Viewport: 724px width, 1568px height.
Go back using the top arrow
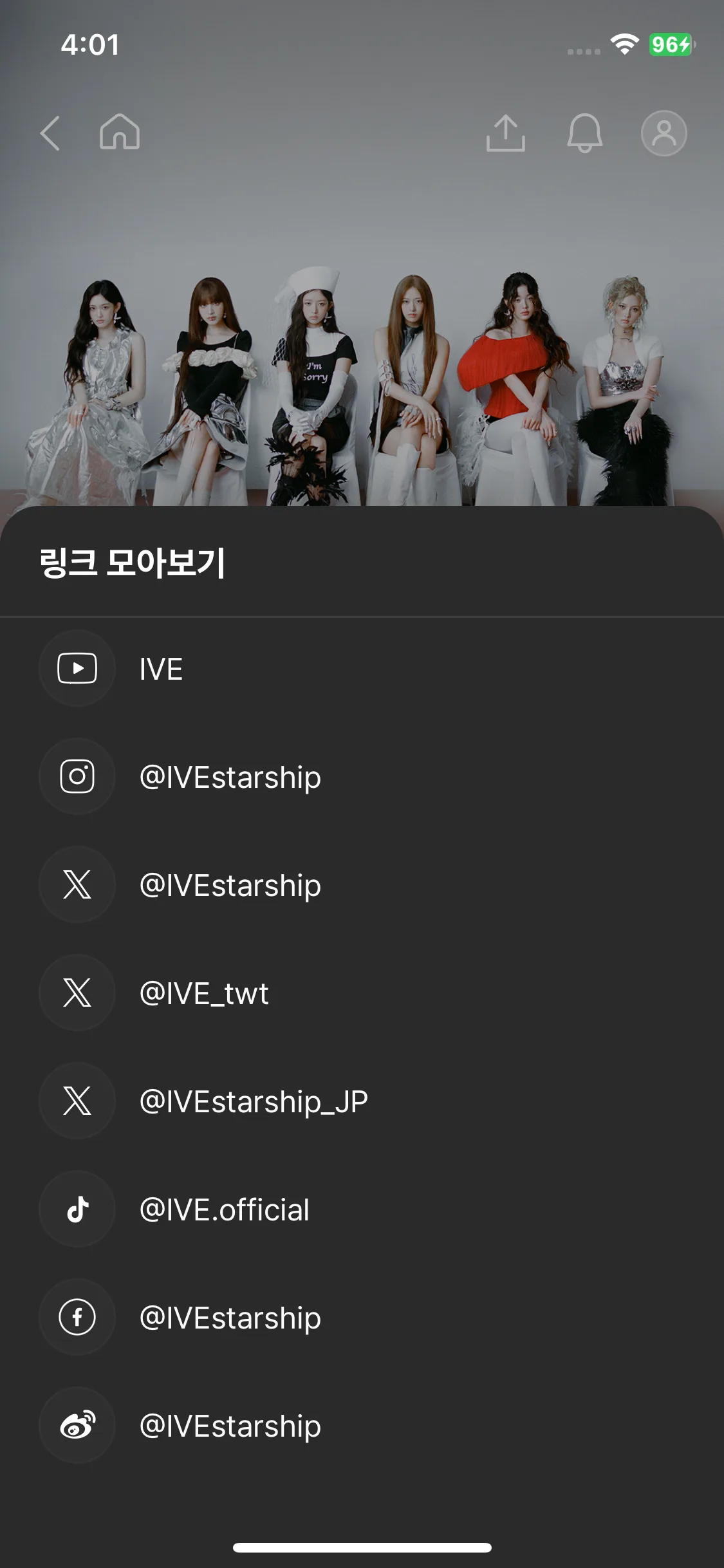pyautogui.click(x=50, y=133)
